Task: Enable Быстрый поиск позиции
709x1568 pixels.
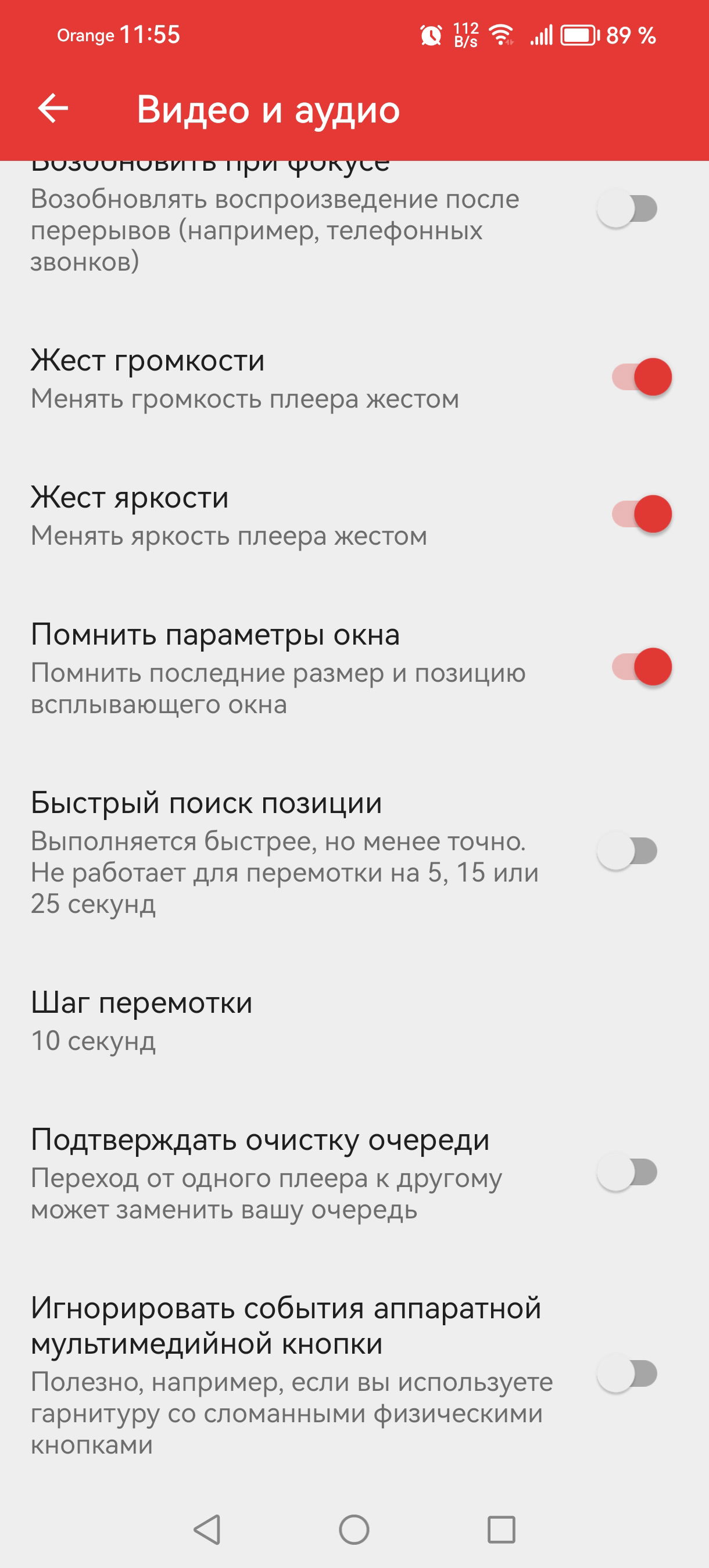Action: point(628,851)
